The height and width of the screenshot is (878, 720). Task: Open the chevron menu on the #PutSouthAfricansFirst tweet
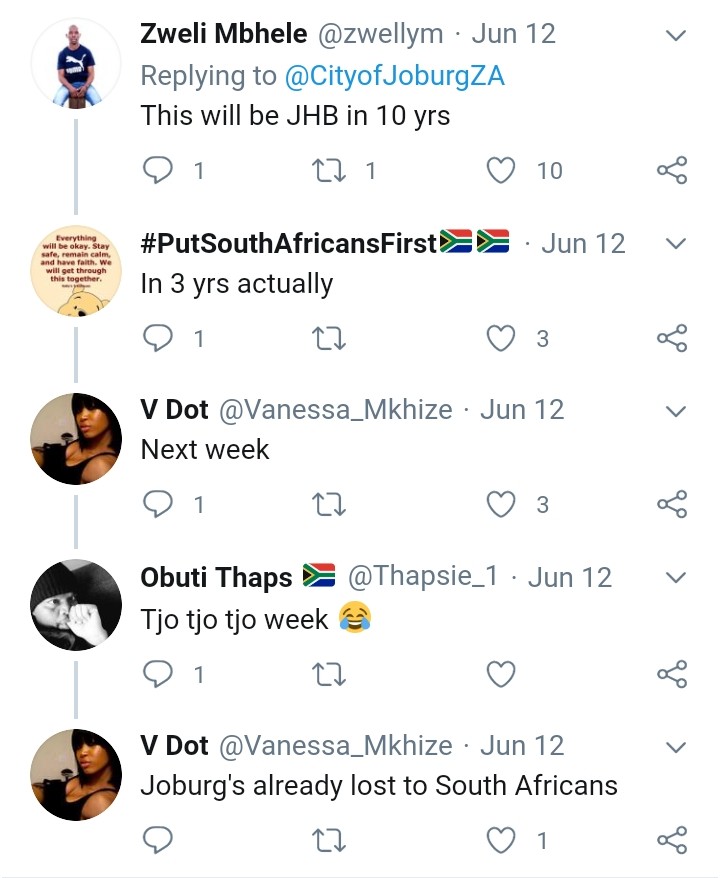[x=676, y=245]
